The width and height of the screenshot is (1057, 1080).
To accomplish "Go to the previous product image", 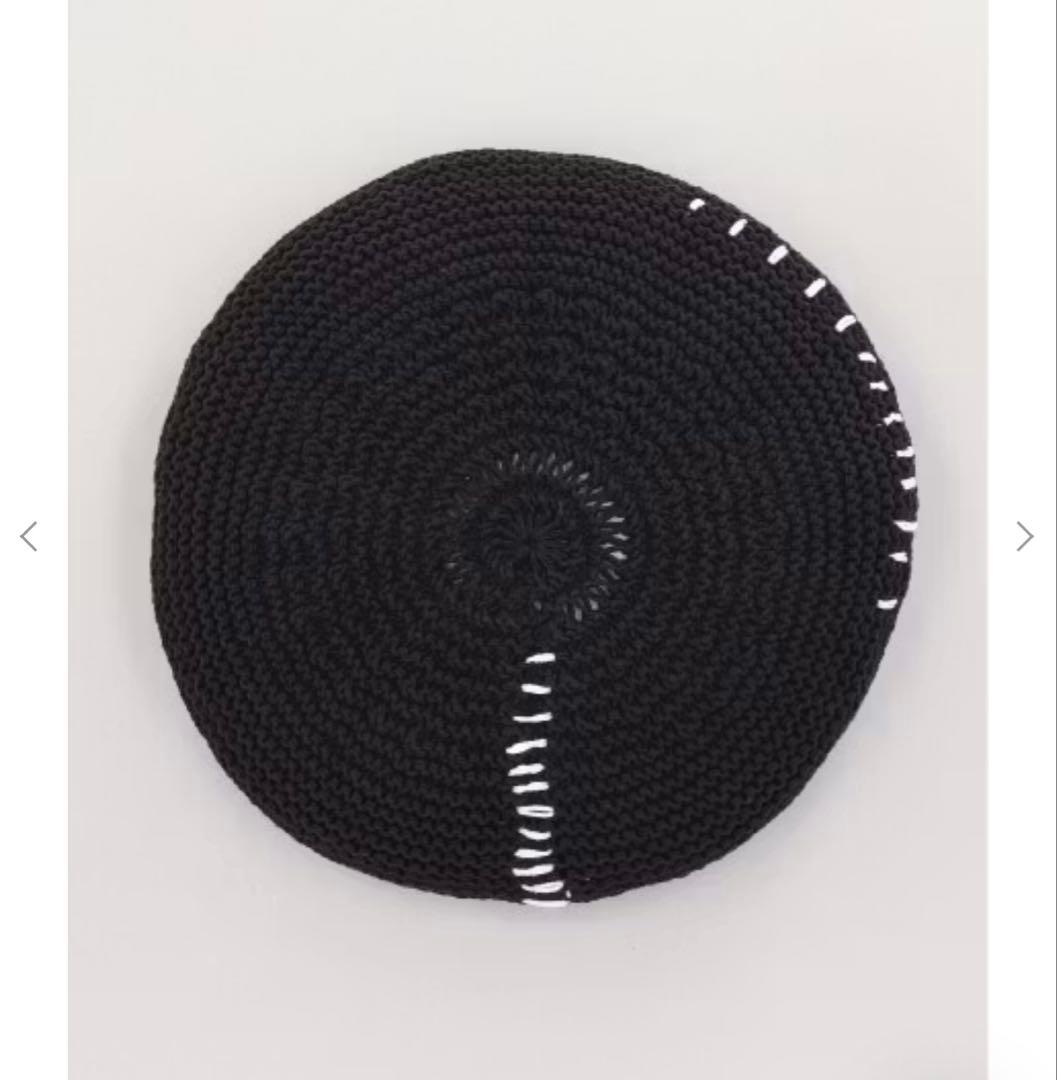I will pyautogui.click(x=29, y=537).
